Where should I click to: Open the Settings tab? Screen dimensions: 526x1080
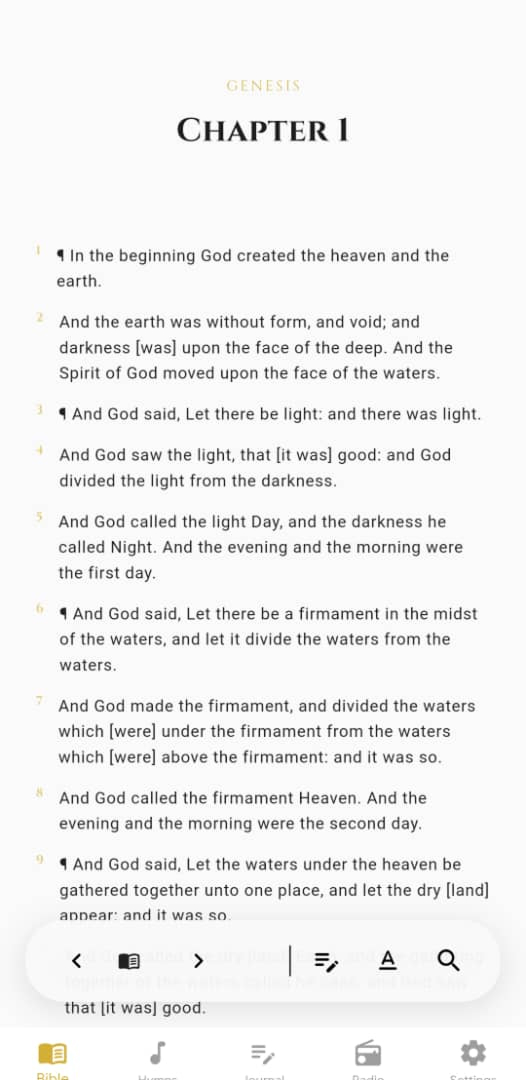click(x=473, y=1058)
